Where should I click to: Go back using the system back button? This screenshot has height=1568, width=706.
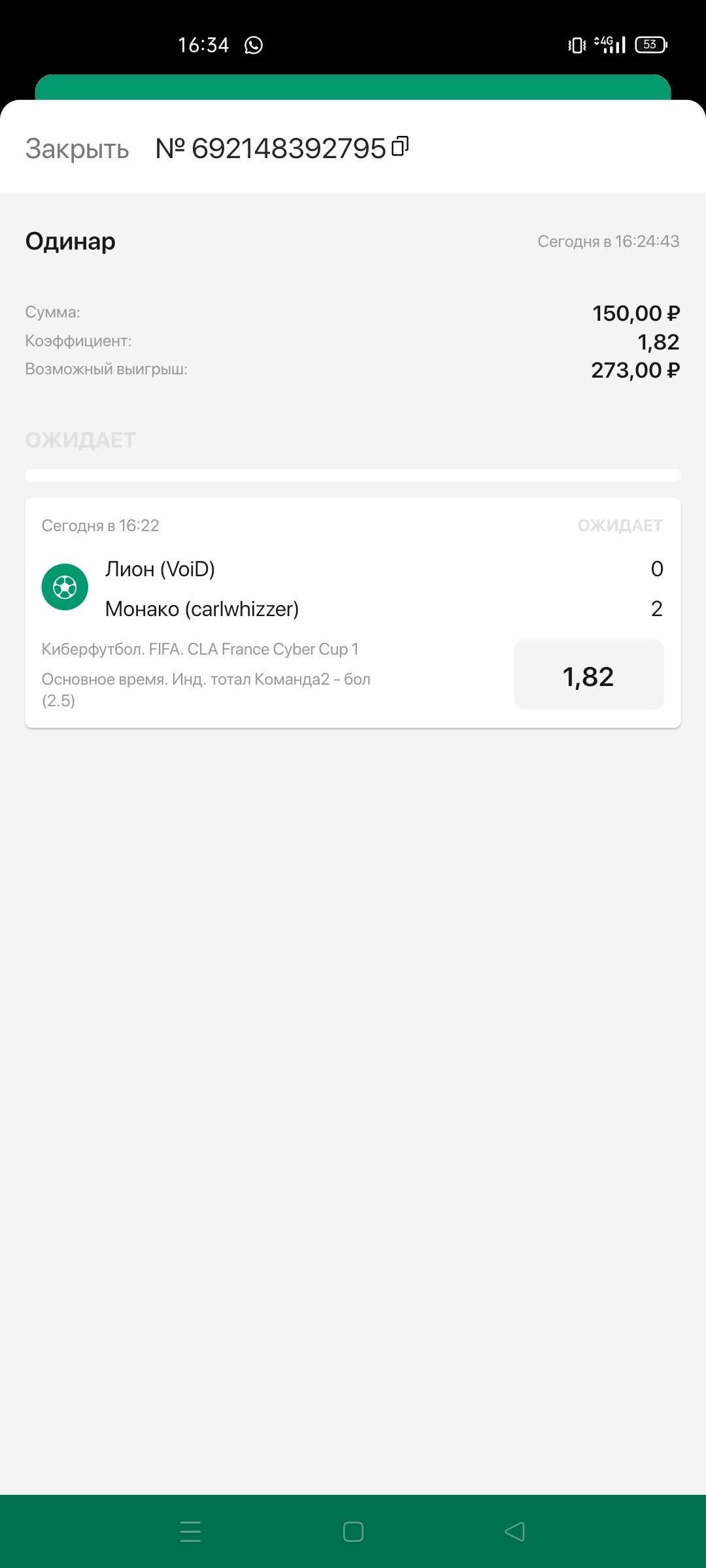(x=515, y=1531)
